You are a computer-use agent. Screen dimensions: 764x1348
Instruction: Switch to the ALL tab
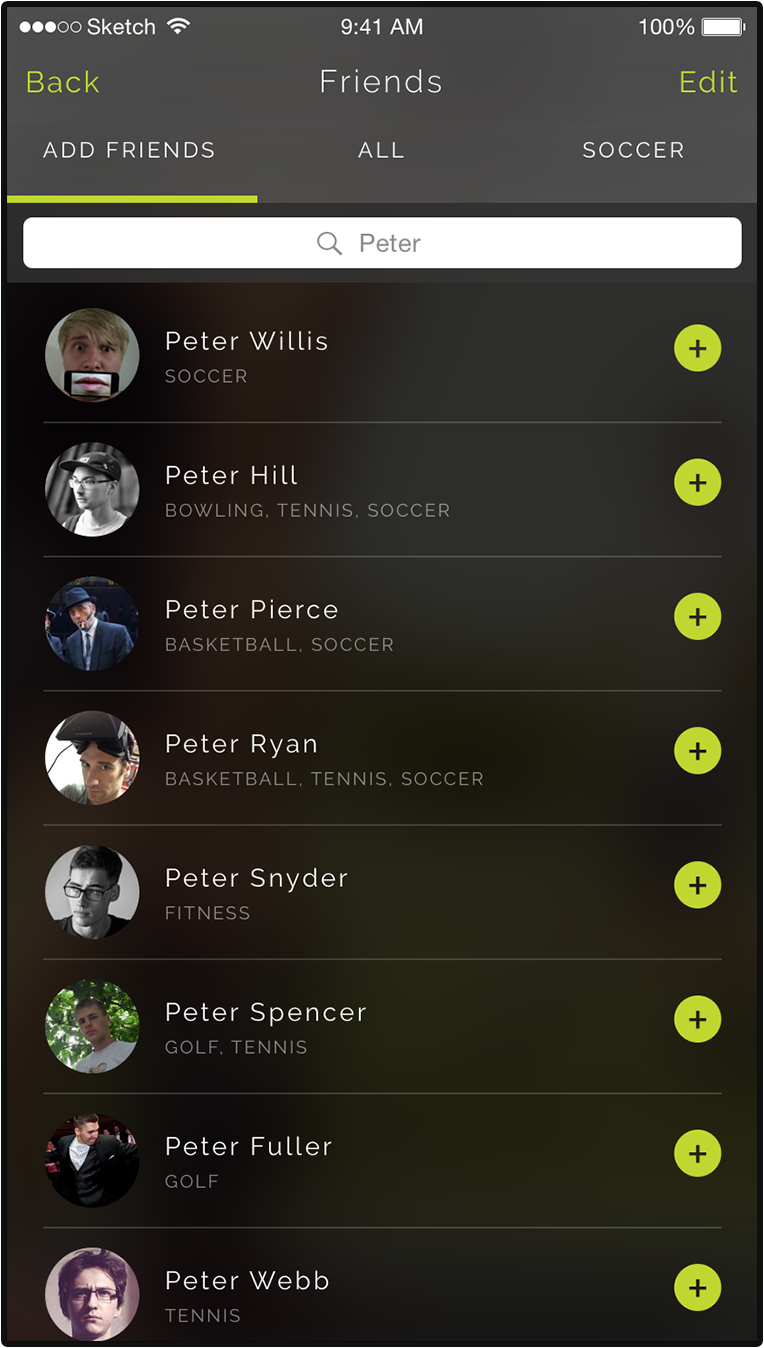tap(381, 151)
